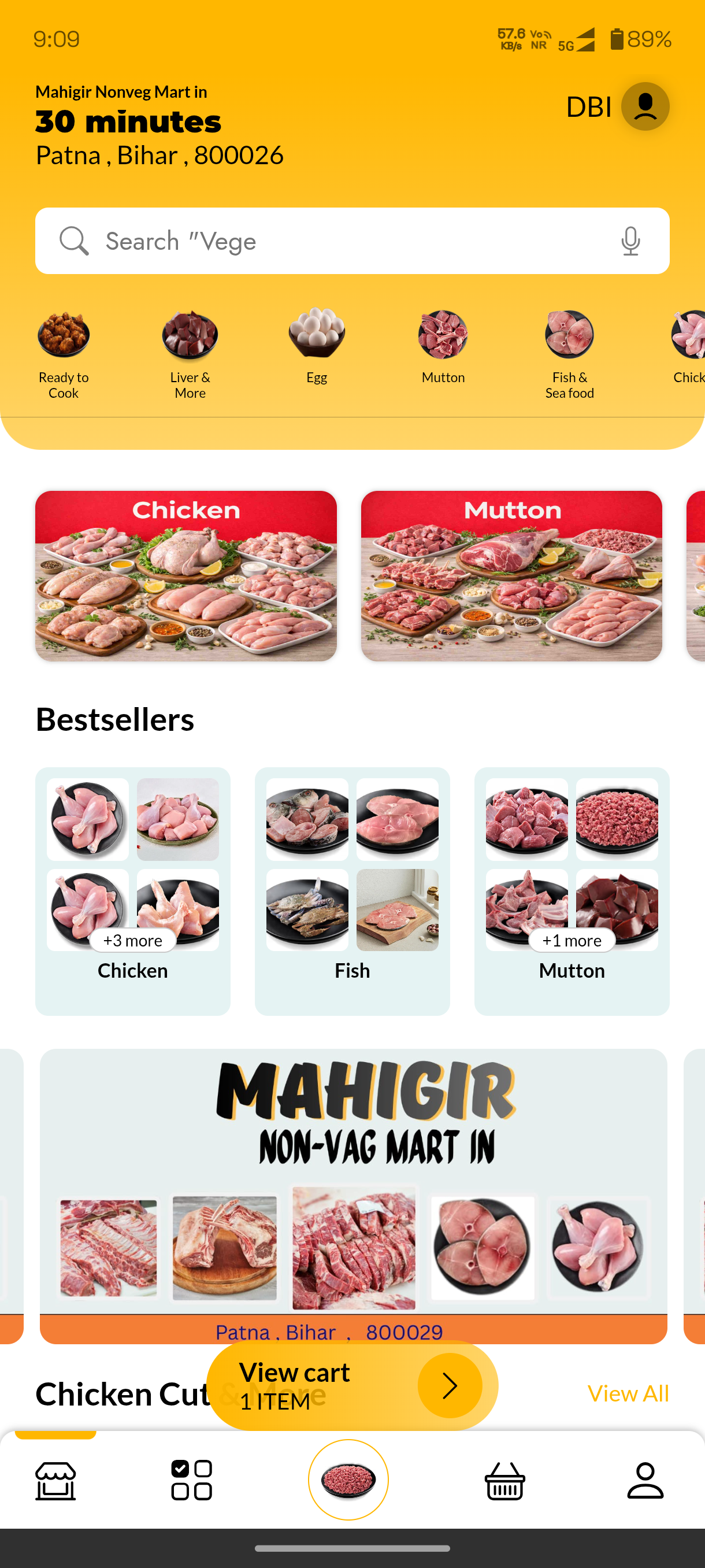Open the Mutton banner card
The width and height of the screenshot is (705, 1568).
511,576
